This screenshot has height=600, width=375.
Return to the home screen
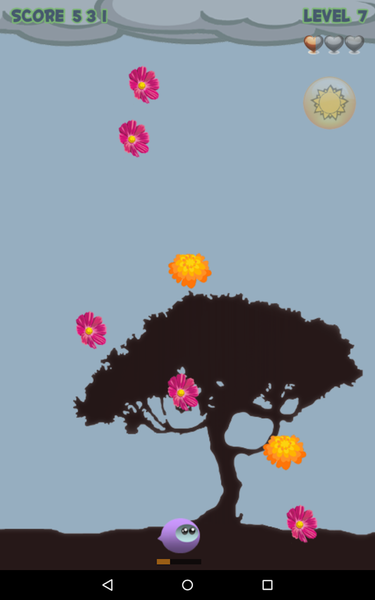[x=188, y=585]
